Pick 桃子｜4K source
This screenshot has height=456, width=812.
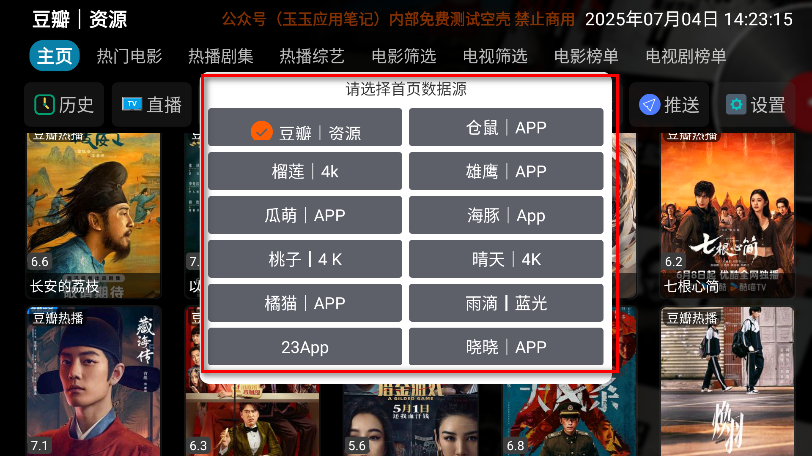click(305, 260)
